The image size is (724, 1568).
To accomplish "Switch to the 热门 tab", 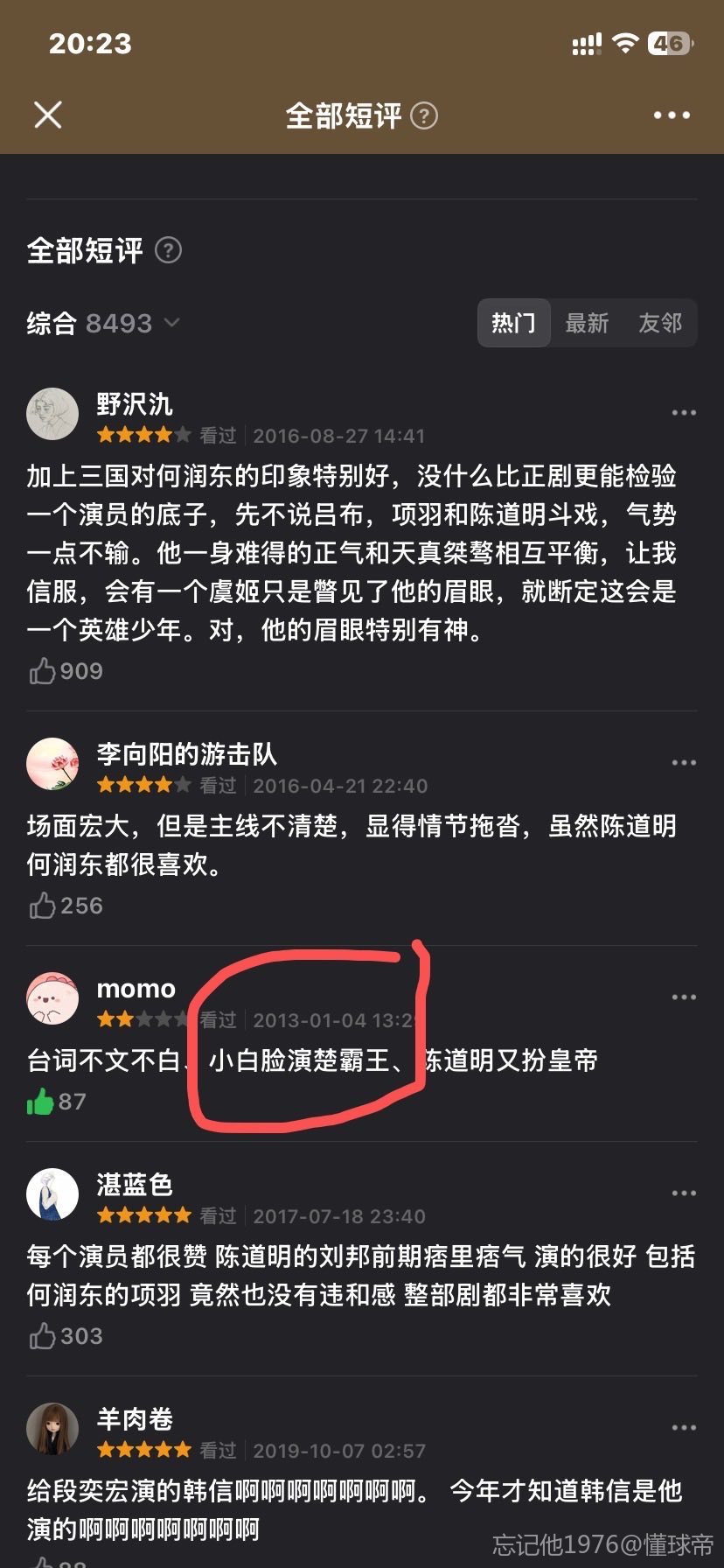I will [x=513, y=324].
